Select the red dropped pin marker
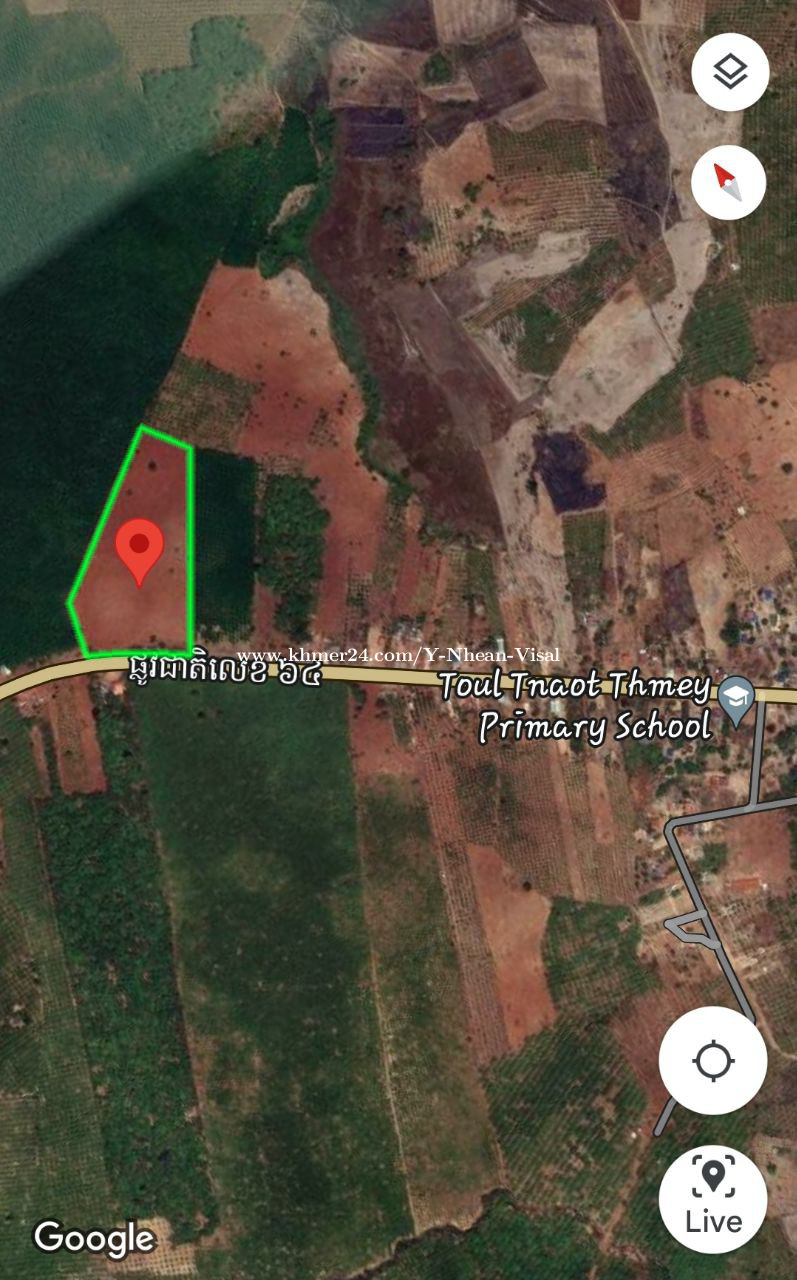Screen dimensions: 797x1280 [139, 548]
